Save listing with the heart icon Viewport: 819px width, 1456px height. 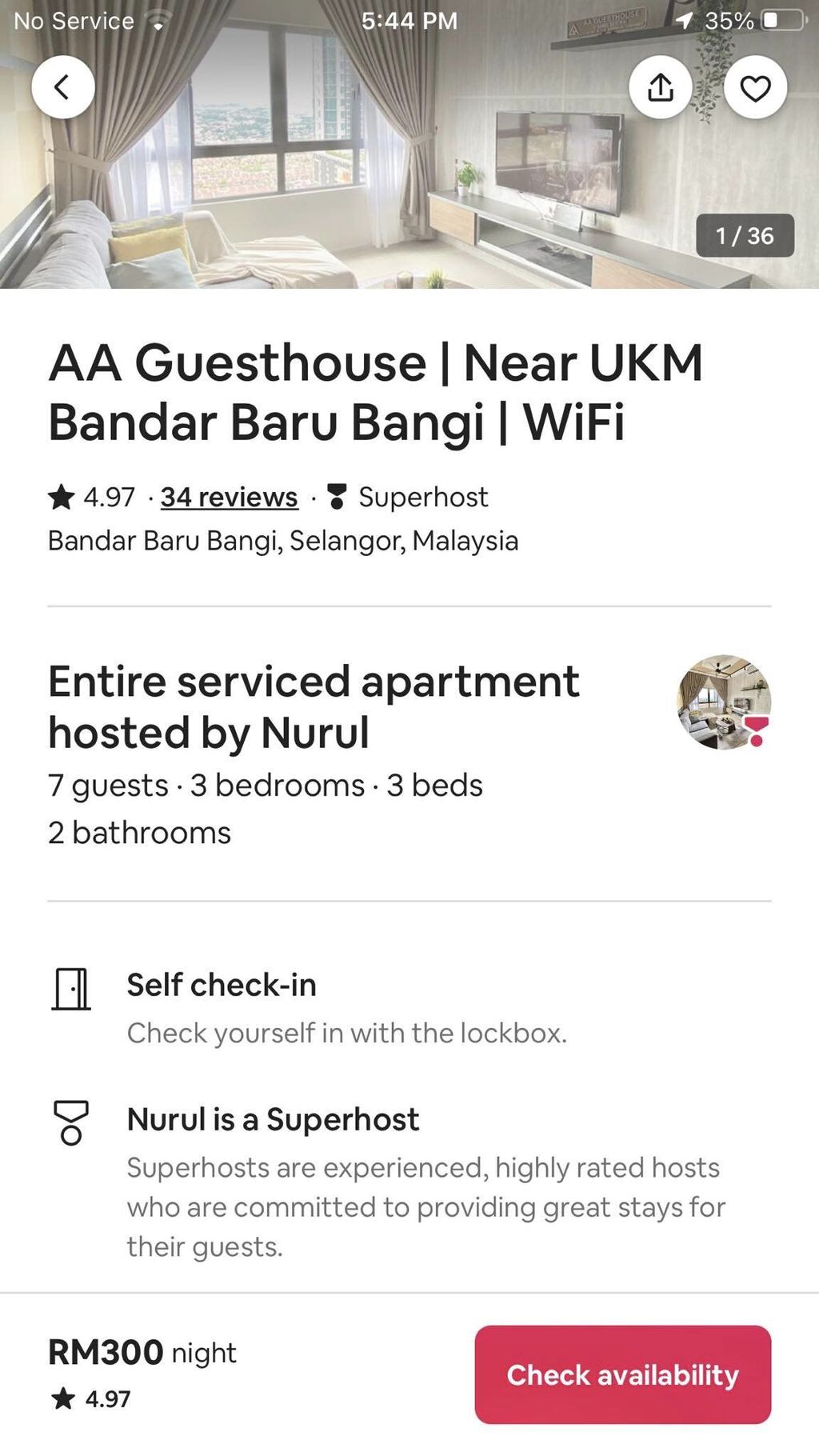pos(755,87)
